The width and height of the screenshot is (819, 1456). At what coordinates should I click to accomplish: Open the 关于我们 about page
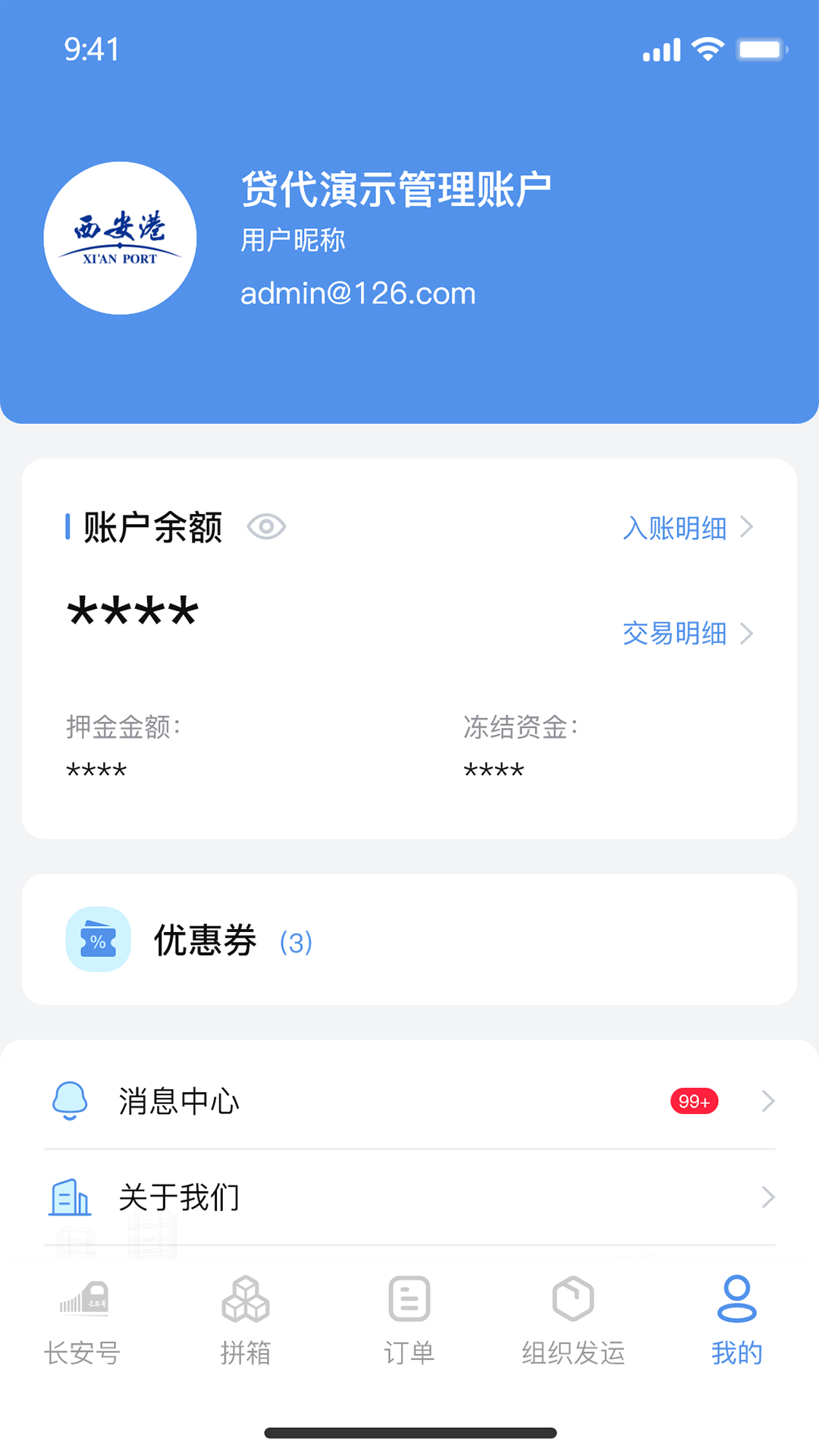[178, 1197]
